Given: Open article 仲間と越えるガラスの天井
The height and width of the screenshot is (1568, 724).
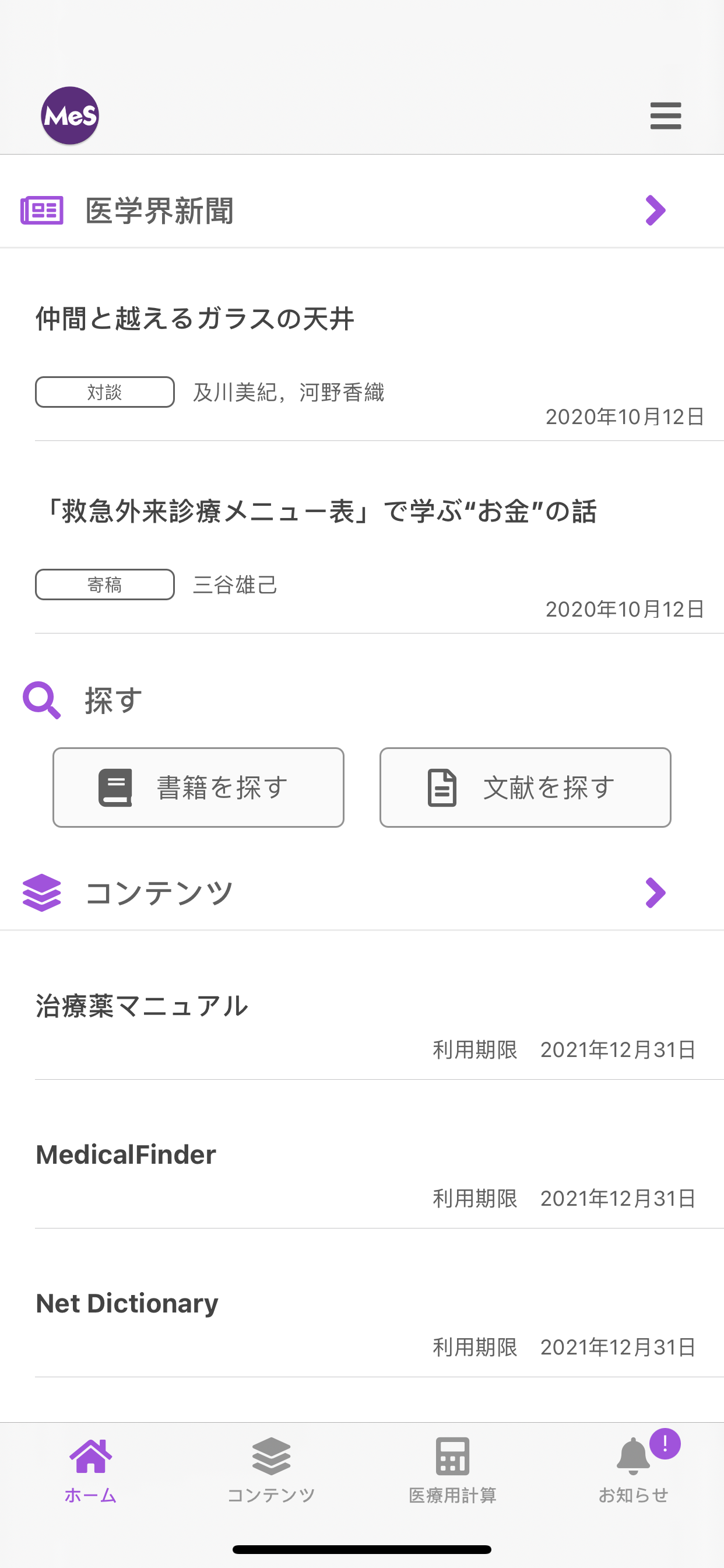Looking at the screenshot, I should tap(195, 319).
